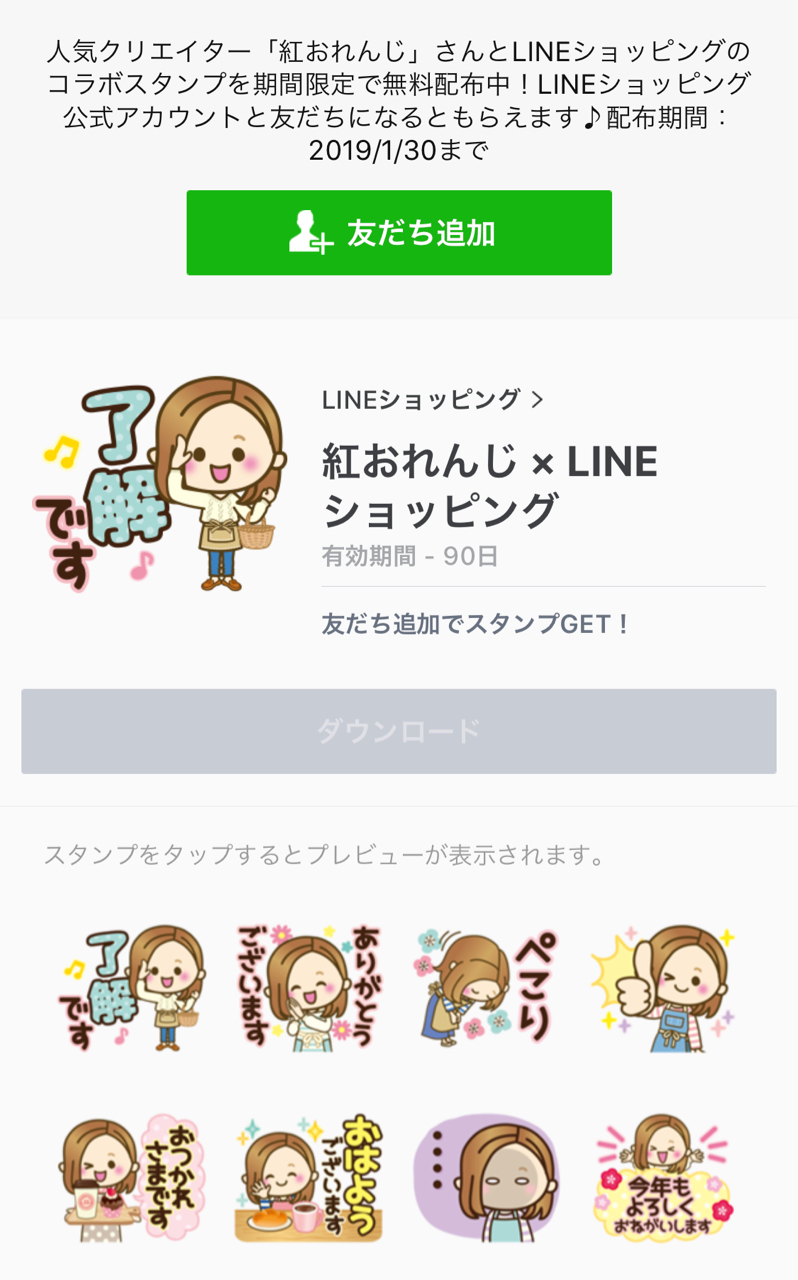Preview the speechless dots sticker
This screenshot has height=1280, width=798.
click(487, 1178)
